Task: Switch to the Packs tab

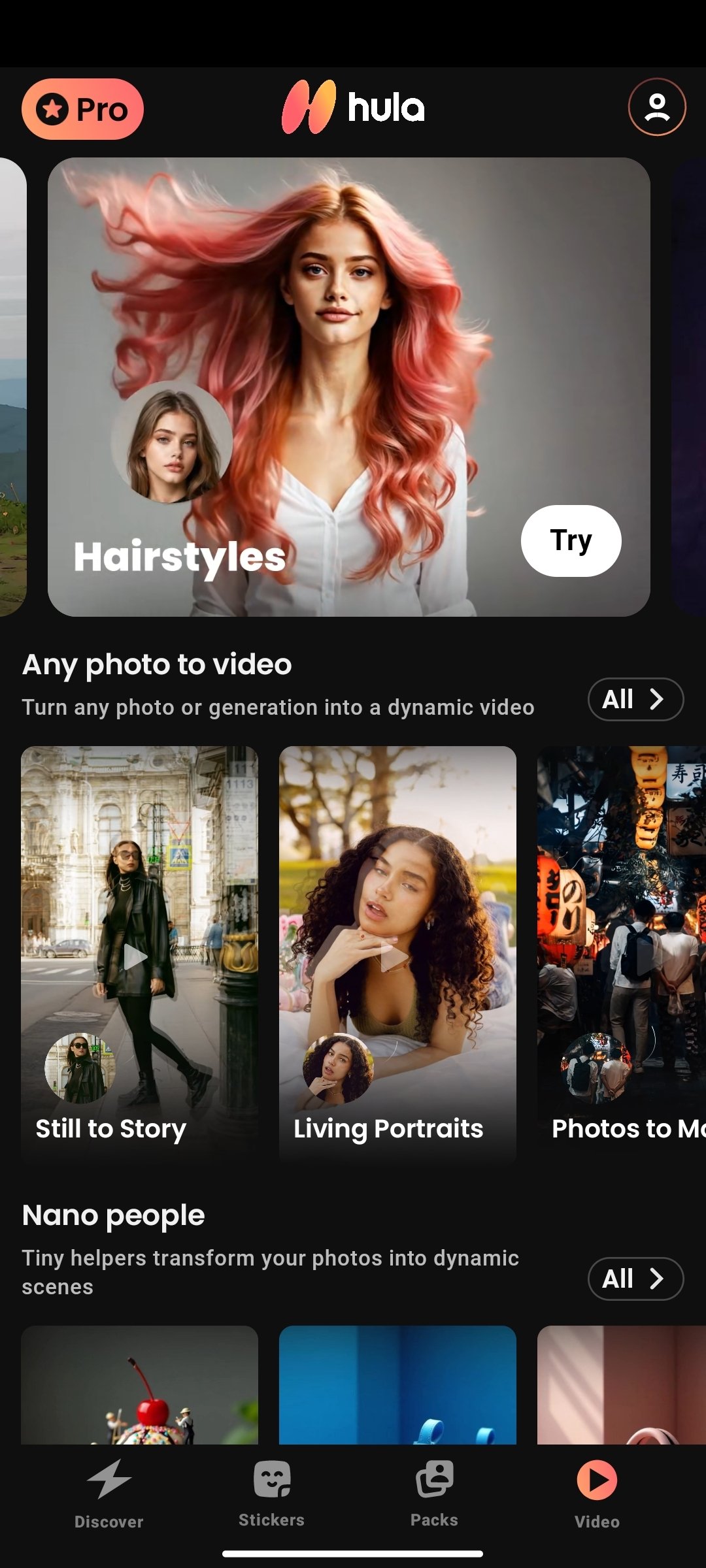Action: 434,1493
